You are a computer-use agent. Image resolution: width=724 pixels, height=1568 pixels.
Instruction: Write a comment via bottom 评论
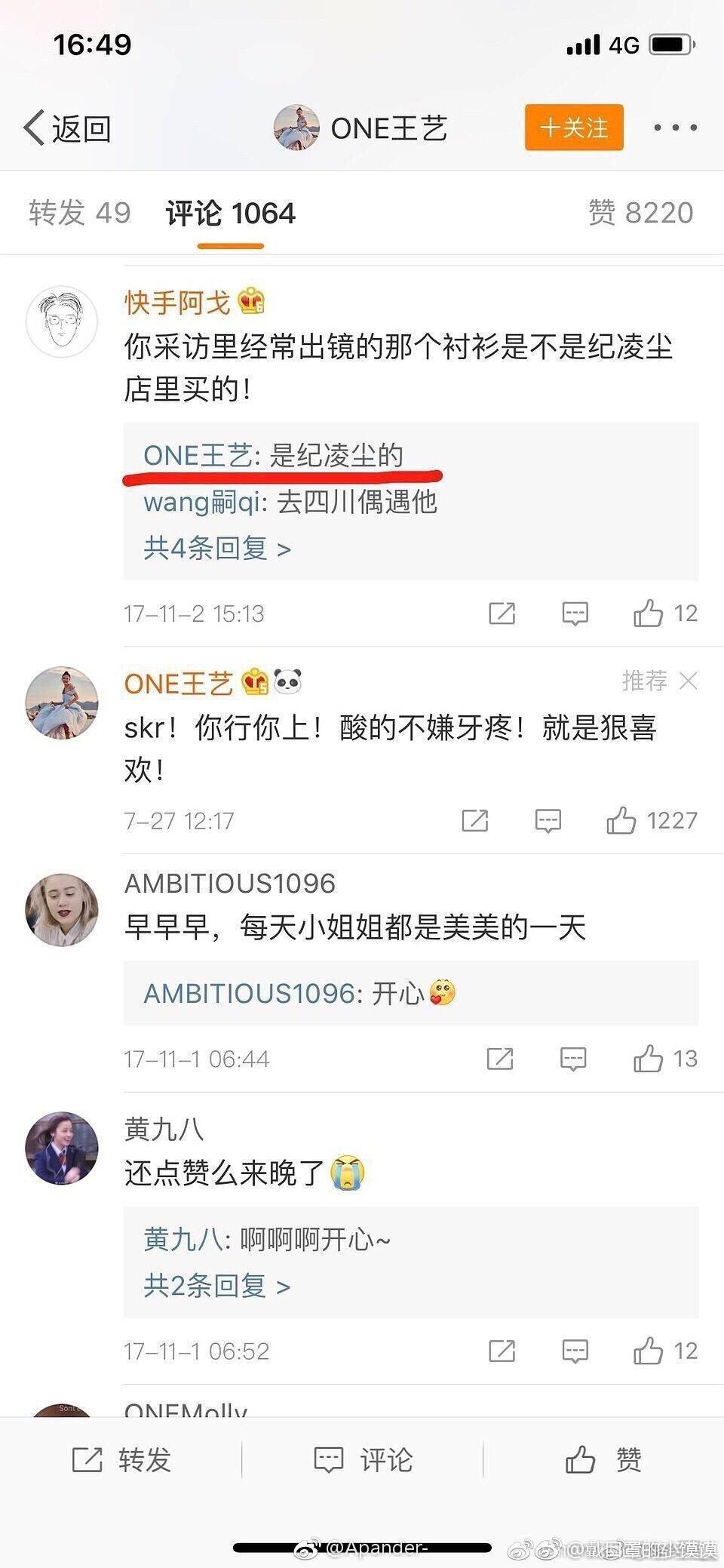point(363,1460)
